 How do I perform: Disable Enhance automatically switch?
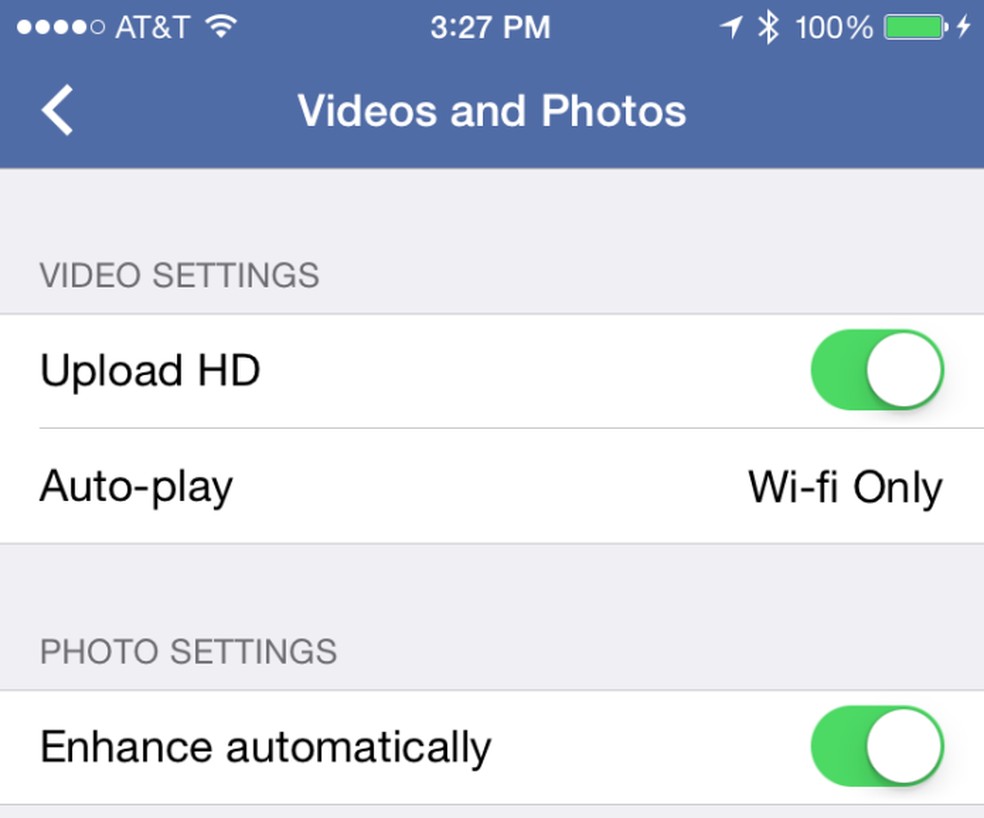[x=876, y=747]
